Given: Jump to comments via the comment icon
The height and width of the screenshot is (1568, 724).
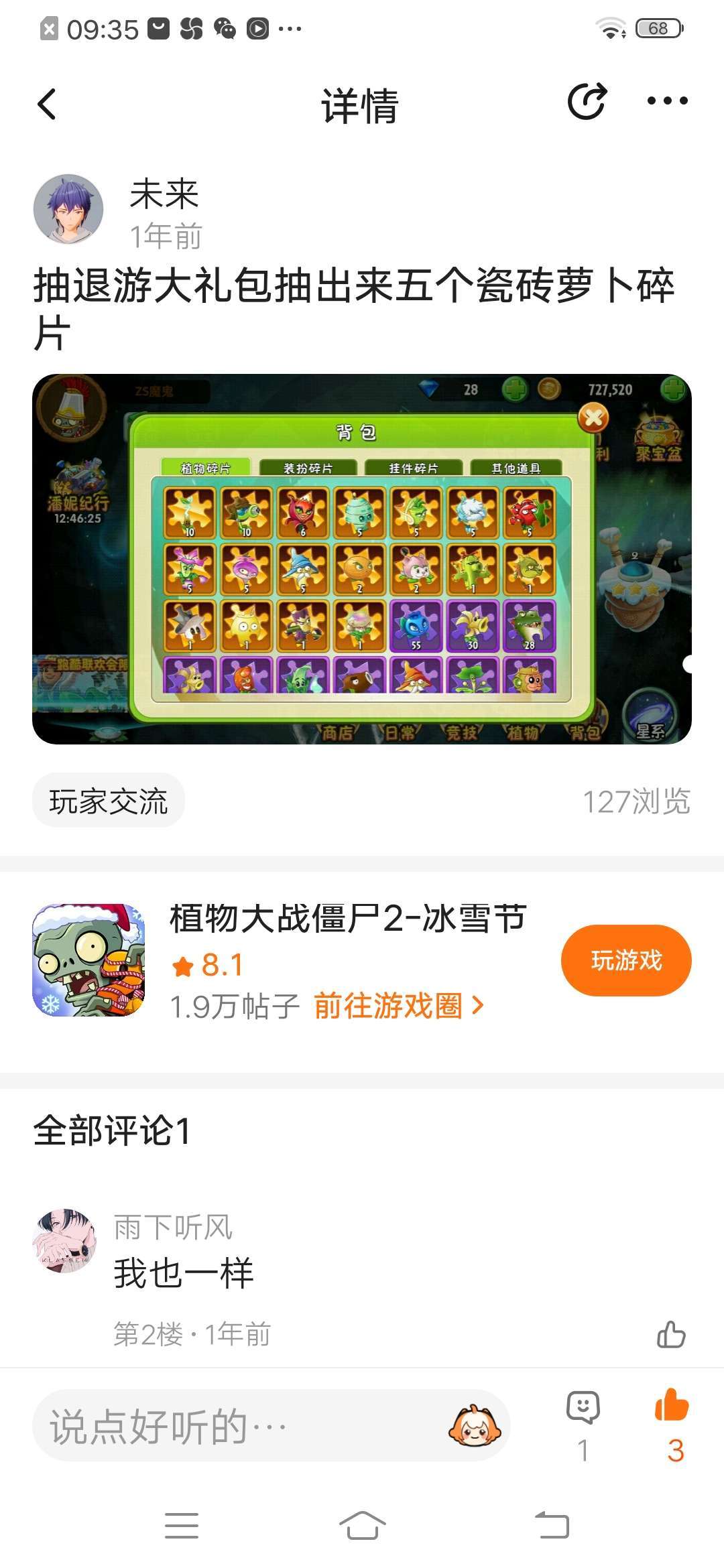Looking at the screenshot, I should tap(583, 1407).
